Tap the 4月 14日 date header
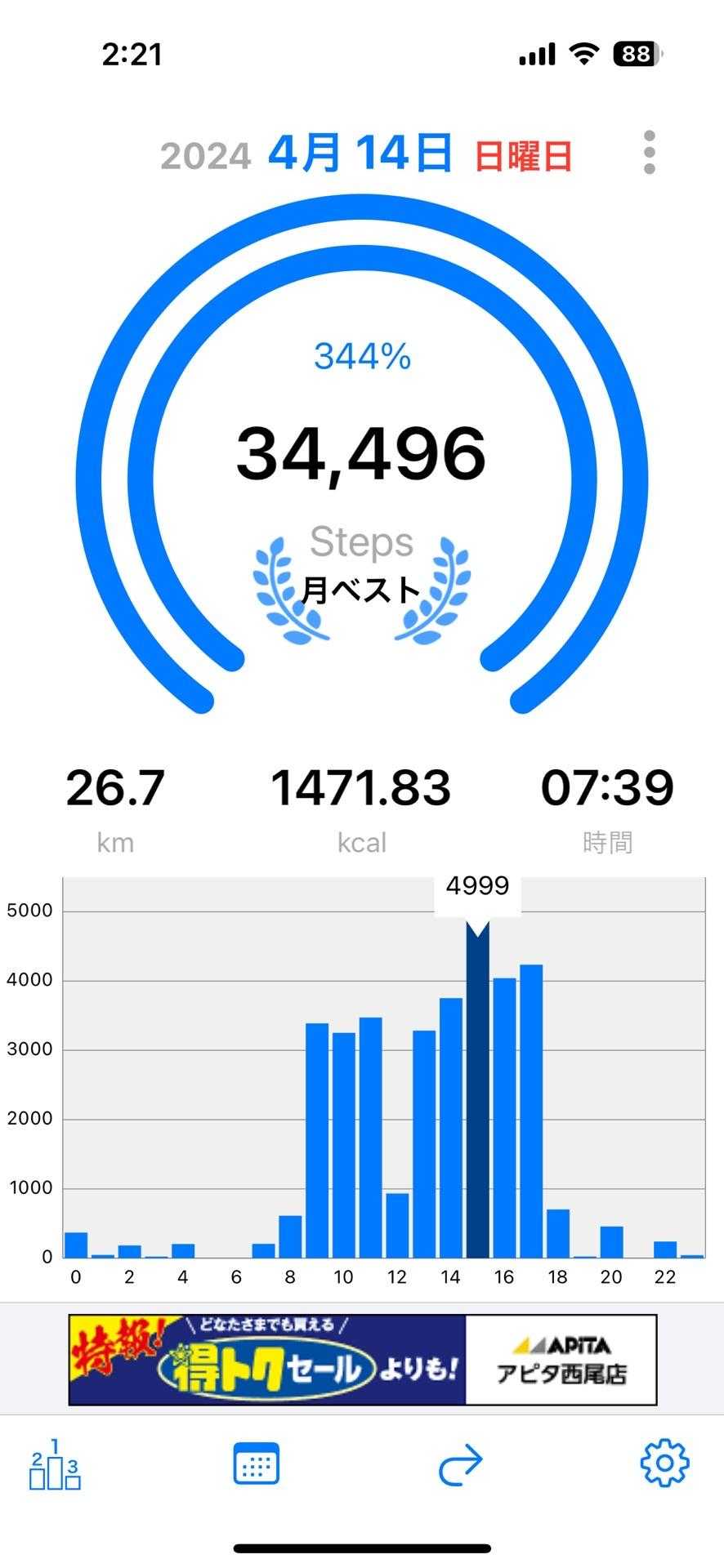The width and height of the screenshot is (724, 1568). pyautogui.click(x=360, y=154)
